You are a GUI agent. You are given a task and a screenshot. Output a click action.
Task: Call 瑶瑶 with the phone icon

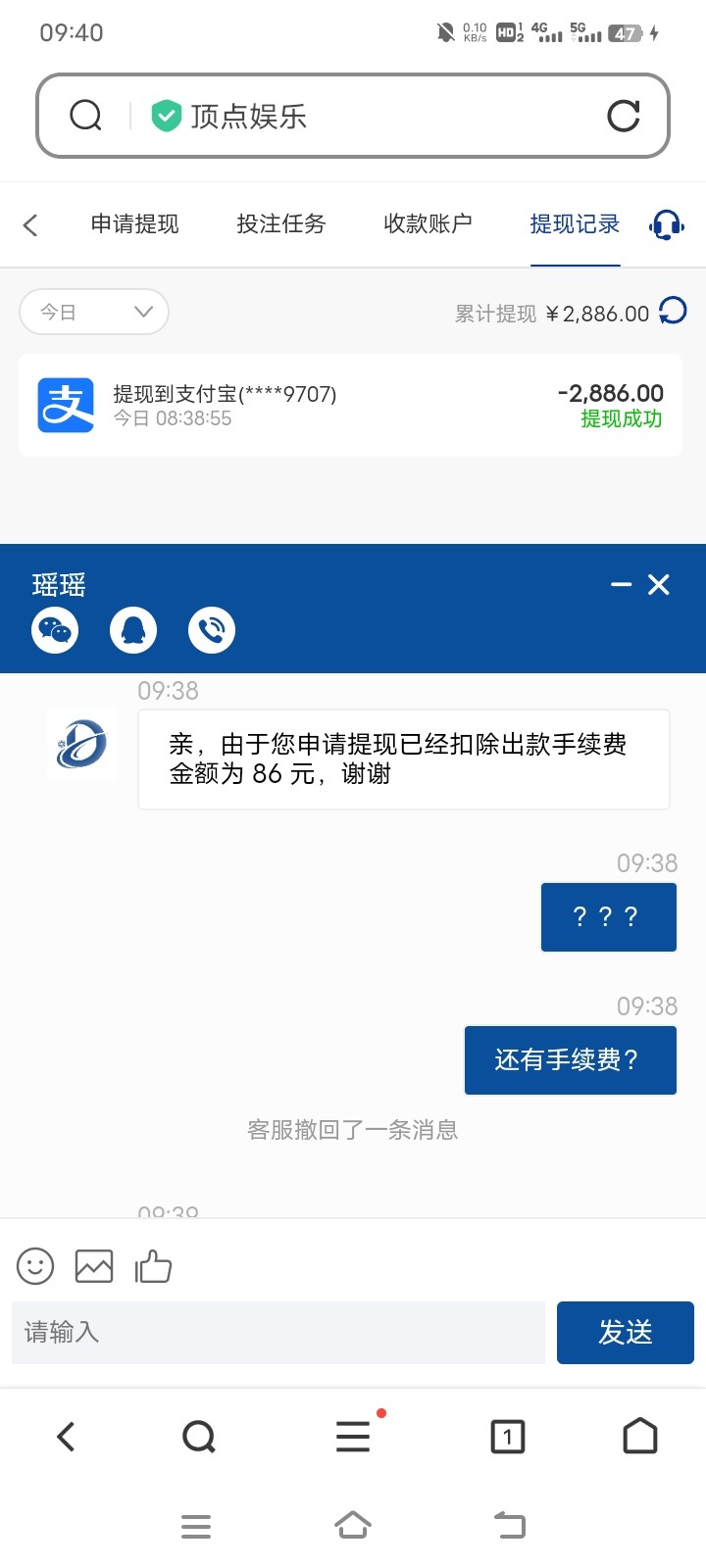coord(212,630)
